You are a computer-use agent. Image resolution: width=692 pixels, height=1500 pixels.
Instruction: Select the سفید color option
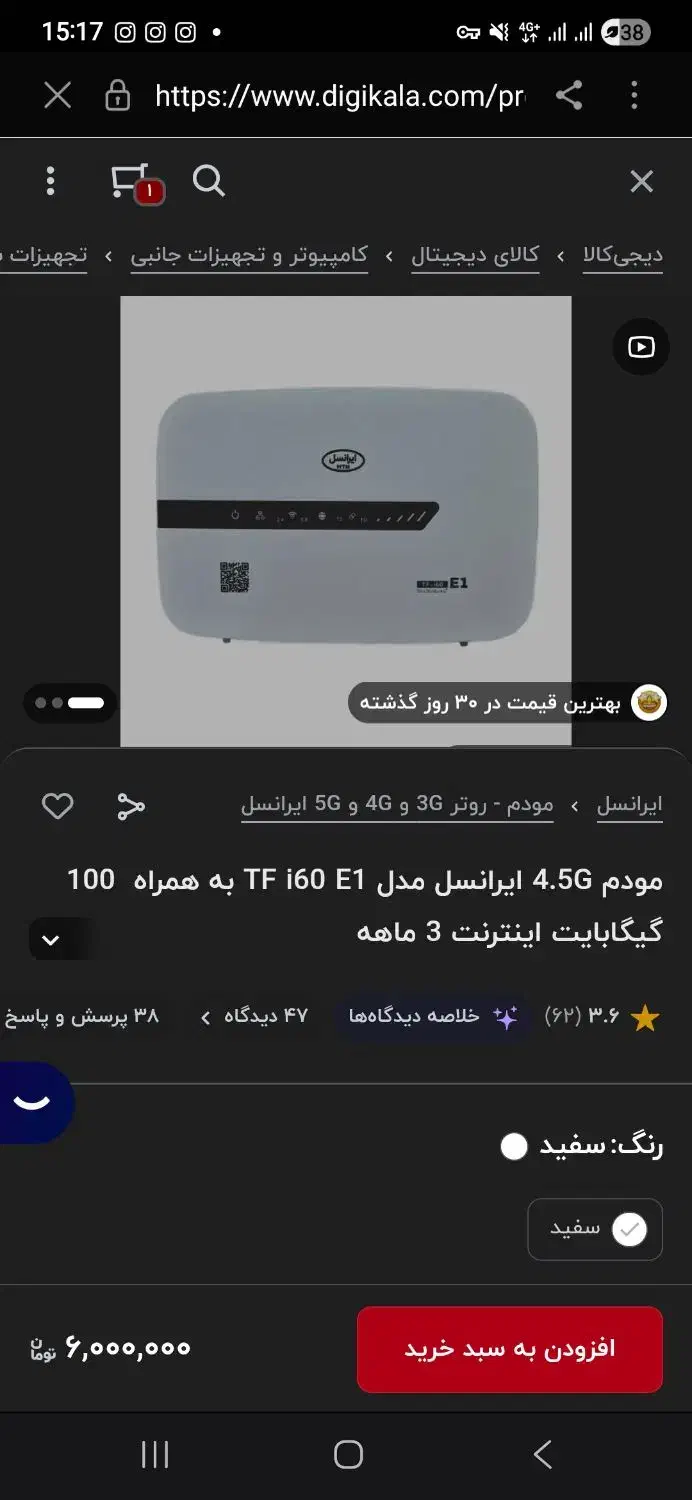[x=595, y=1229]
